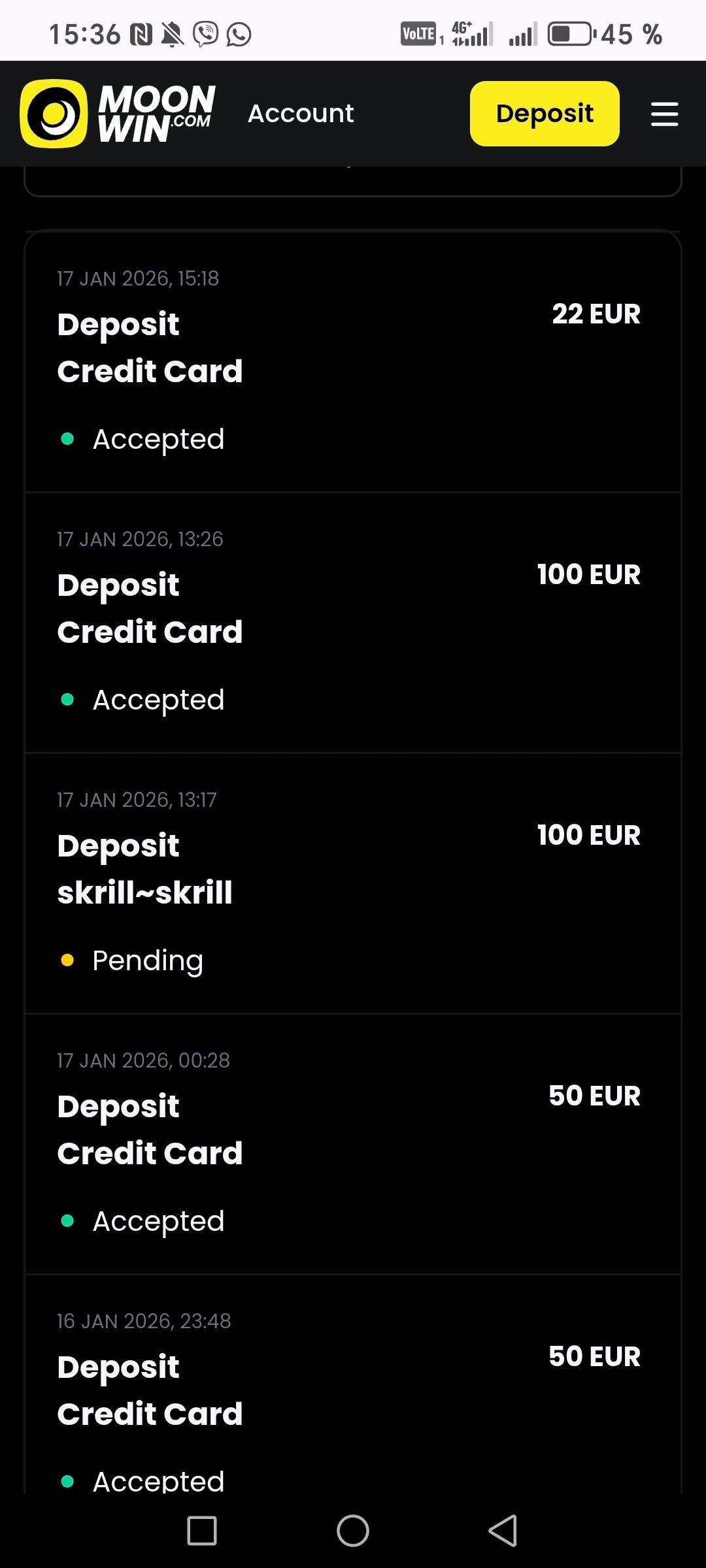Image resolution: width=706 pixels, height=1568 pixels.
Task: Tap the yellow Deposit button
Action: (x=545, y=114)
